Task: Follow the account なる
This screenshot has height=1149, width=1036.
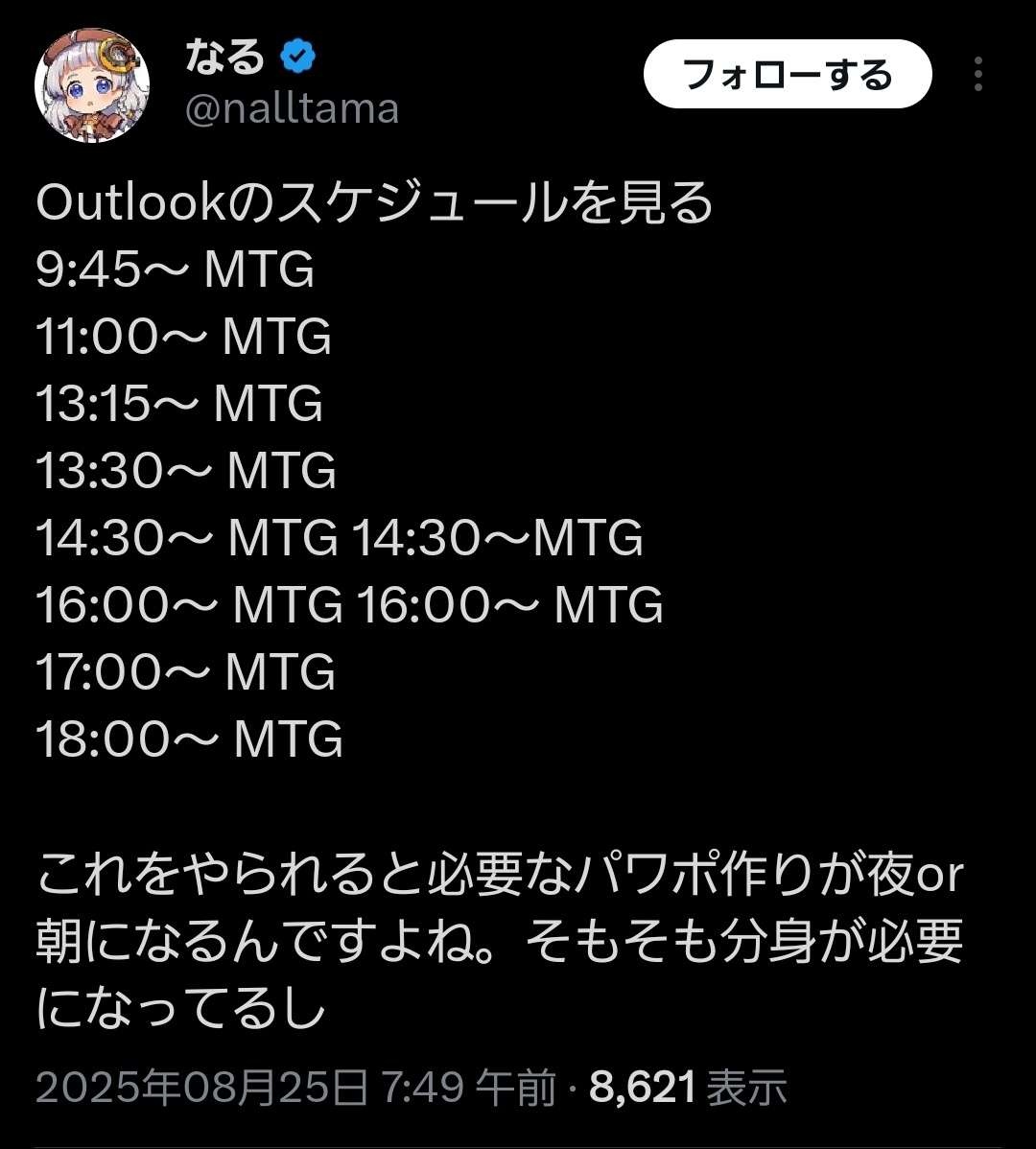Action: tap(787, 74)
